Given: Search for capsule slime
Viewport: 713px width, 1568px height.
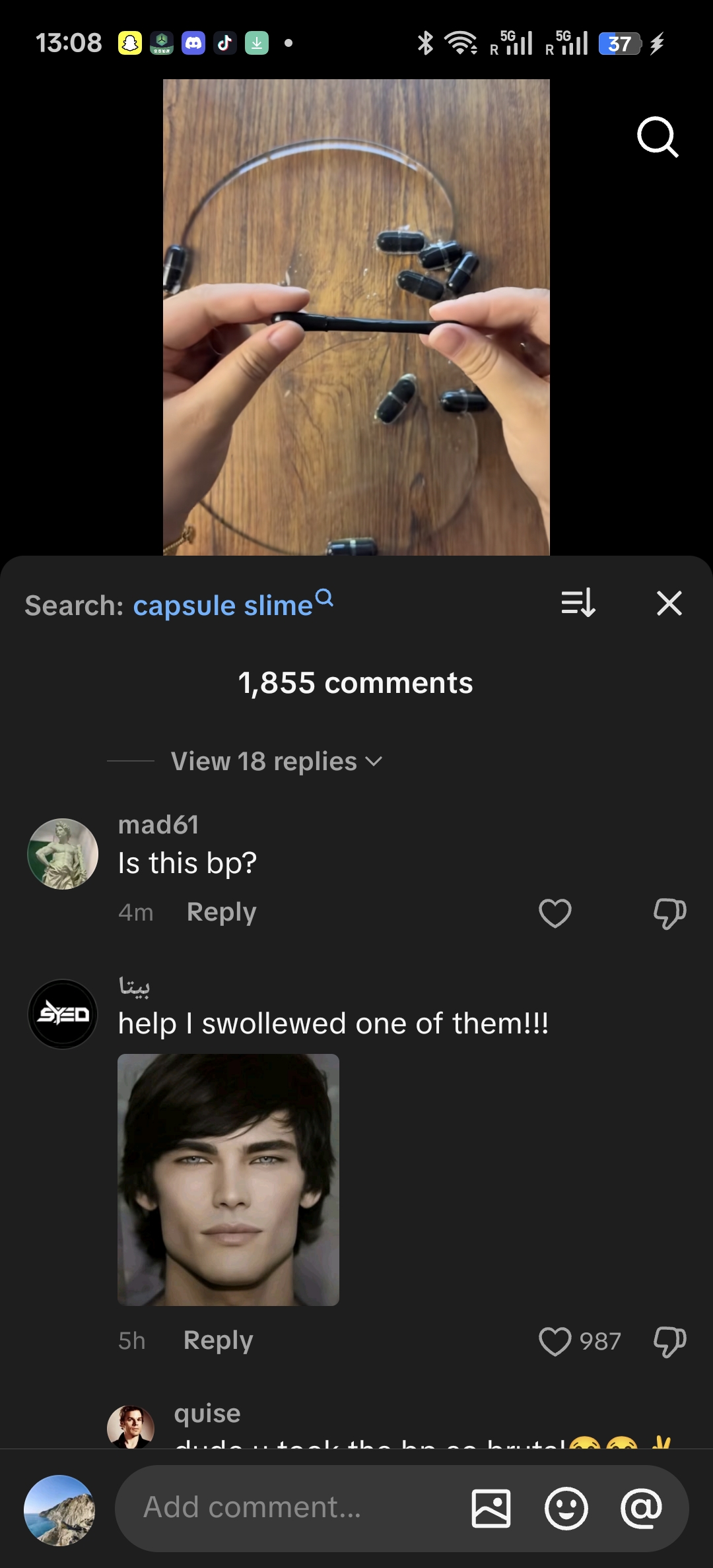Looking at the screenshot, I should (223, 605).
